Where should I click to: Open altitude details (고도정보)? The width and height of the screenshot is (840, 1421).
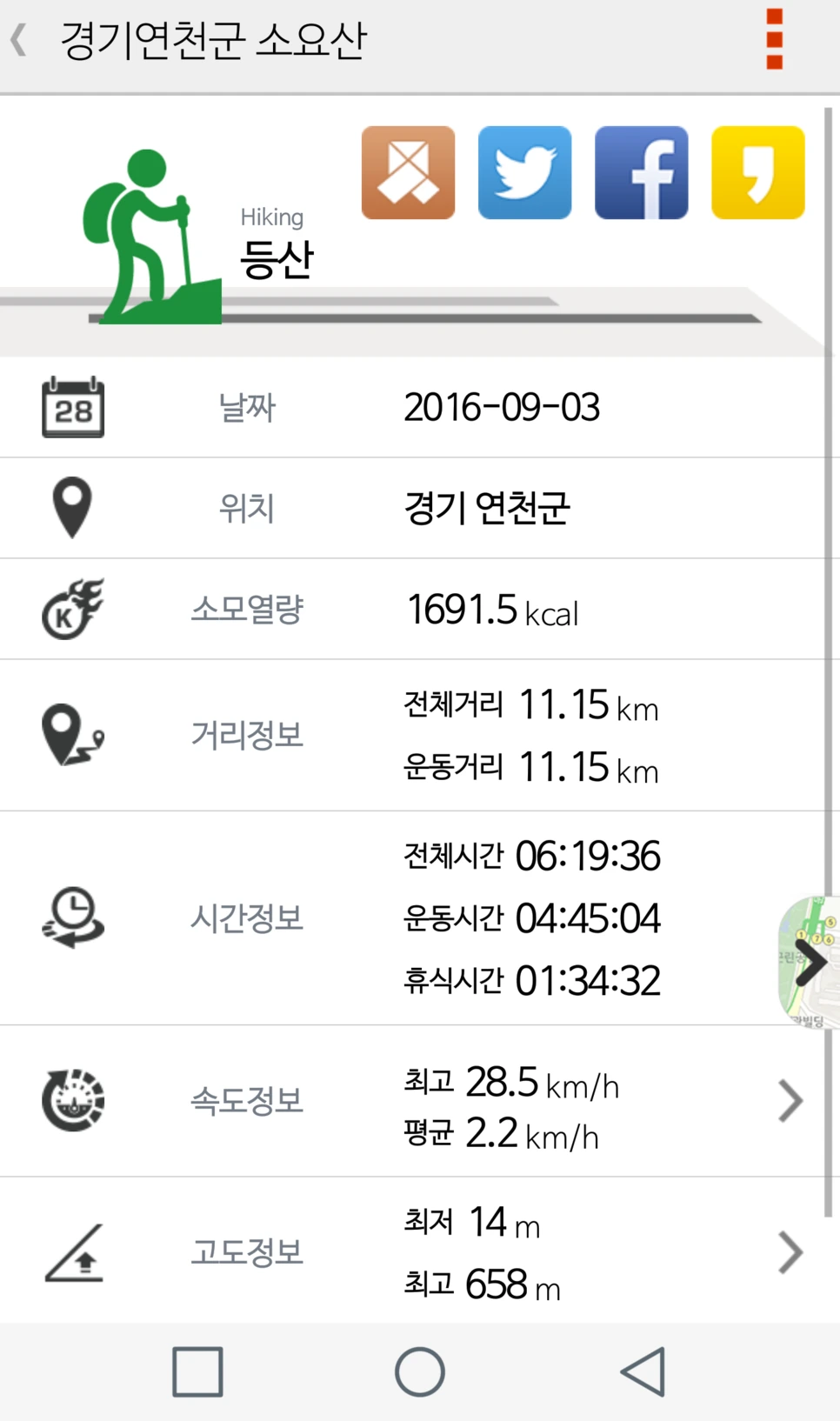(x=790, y=1252)
